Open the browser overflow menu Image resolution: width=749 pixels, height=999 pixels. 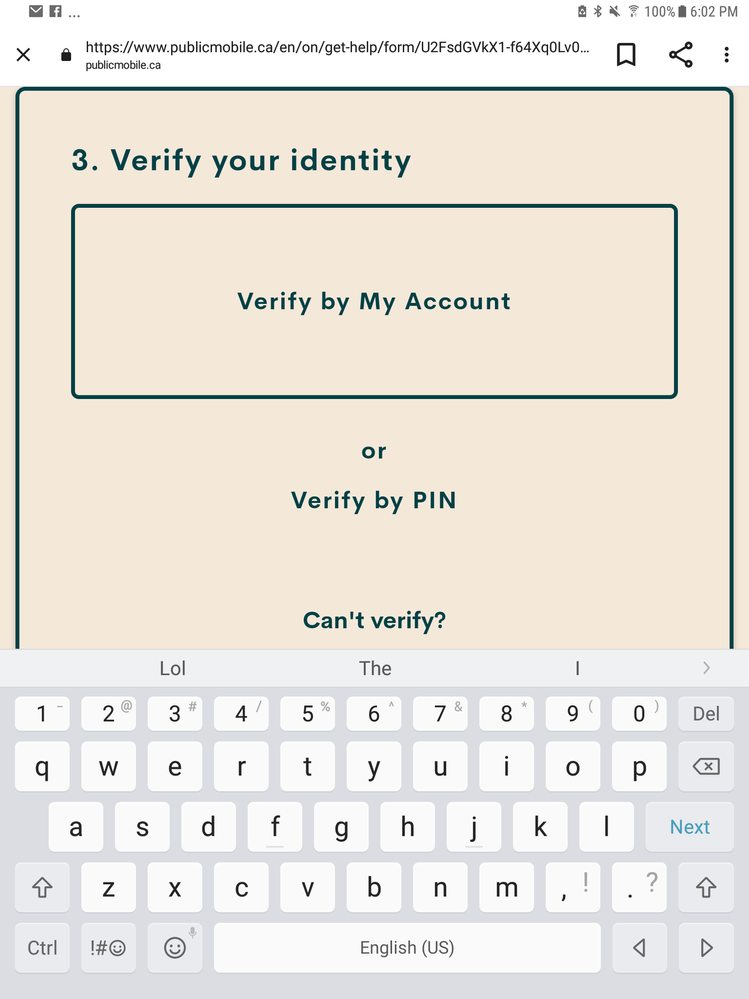click(727, 55)
